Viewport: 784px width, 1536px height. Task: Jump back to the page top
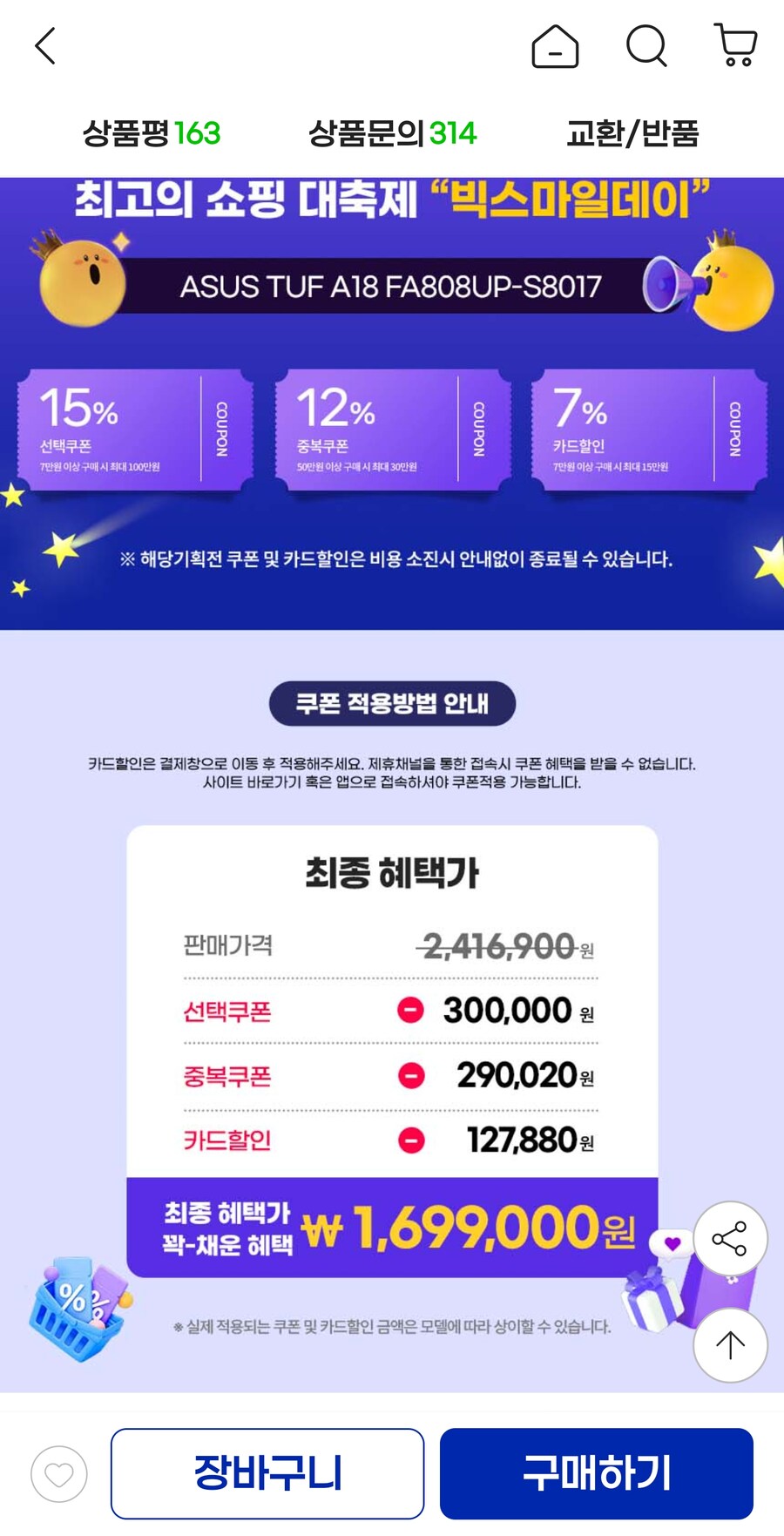730,1344
